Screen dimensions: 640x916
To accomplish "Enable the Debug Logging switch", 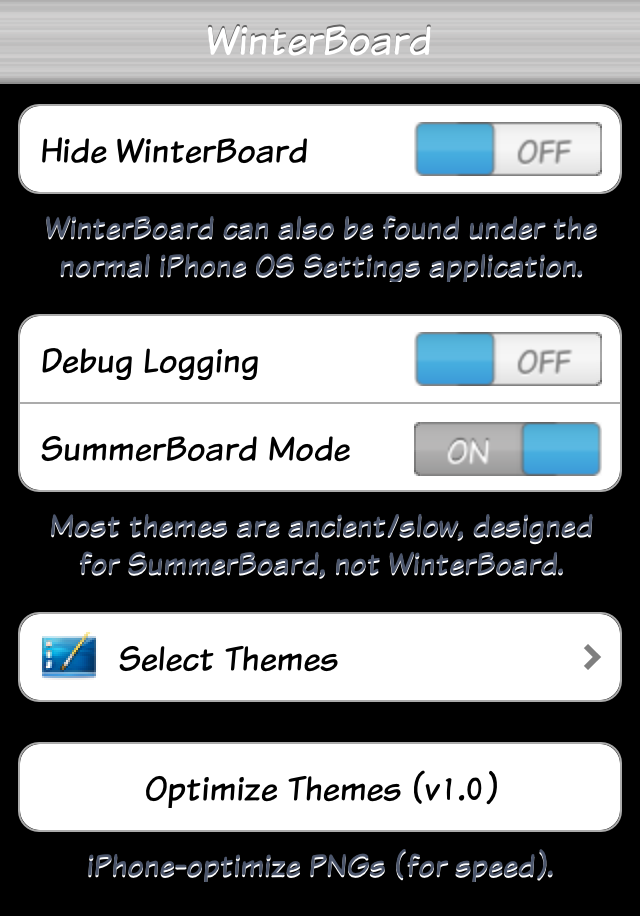I will point(508,360).
